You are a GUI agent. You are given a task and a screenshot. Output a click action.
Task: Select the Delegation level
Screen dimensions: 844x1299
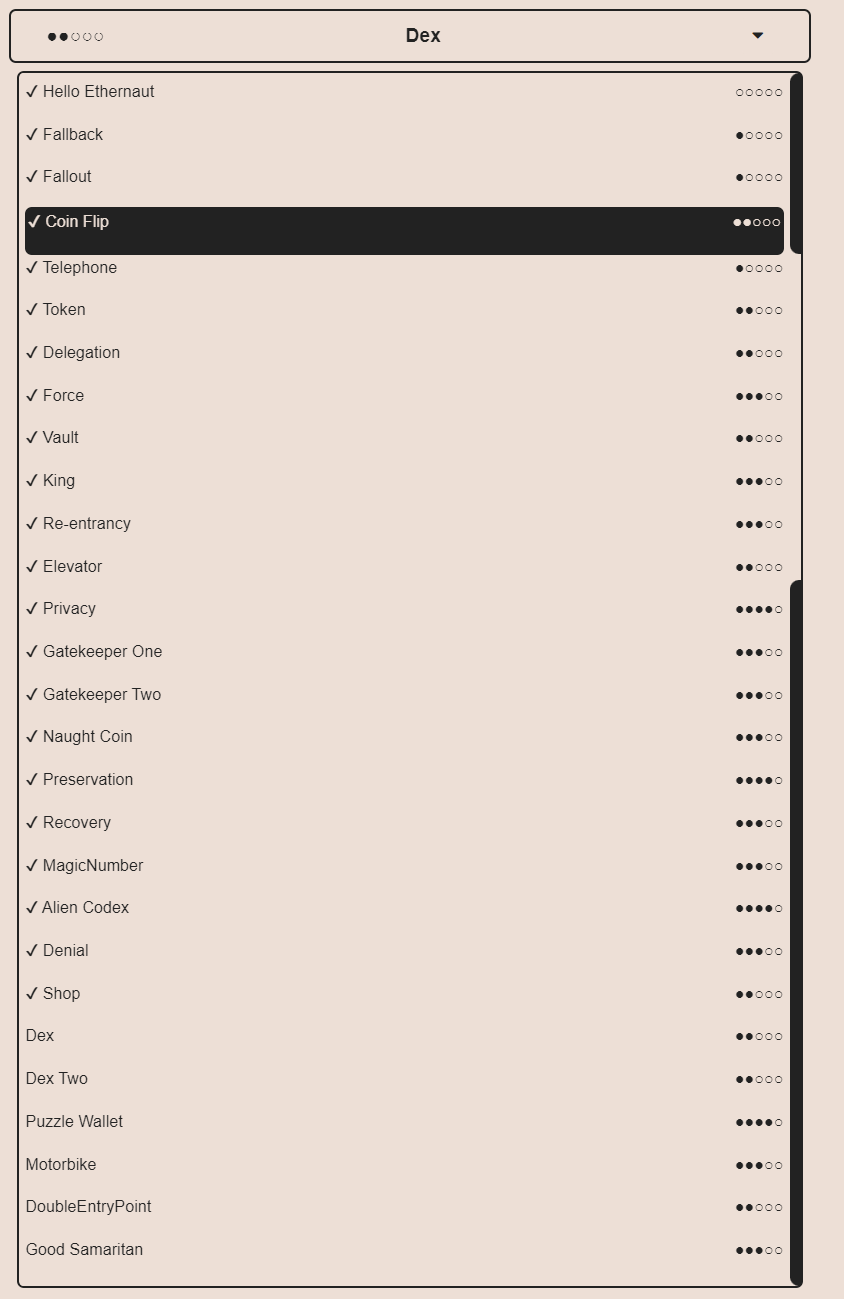point(80,353)
